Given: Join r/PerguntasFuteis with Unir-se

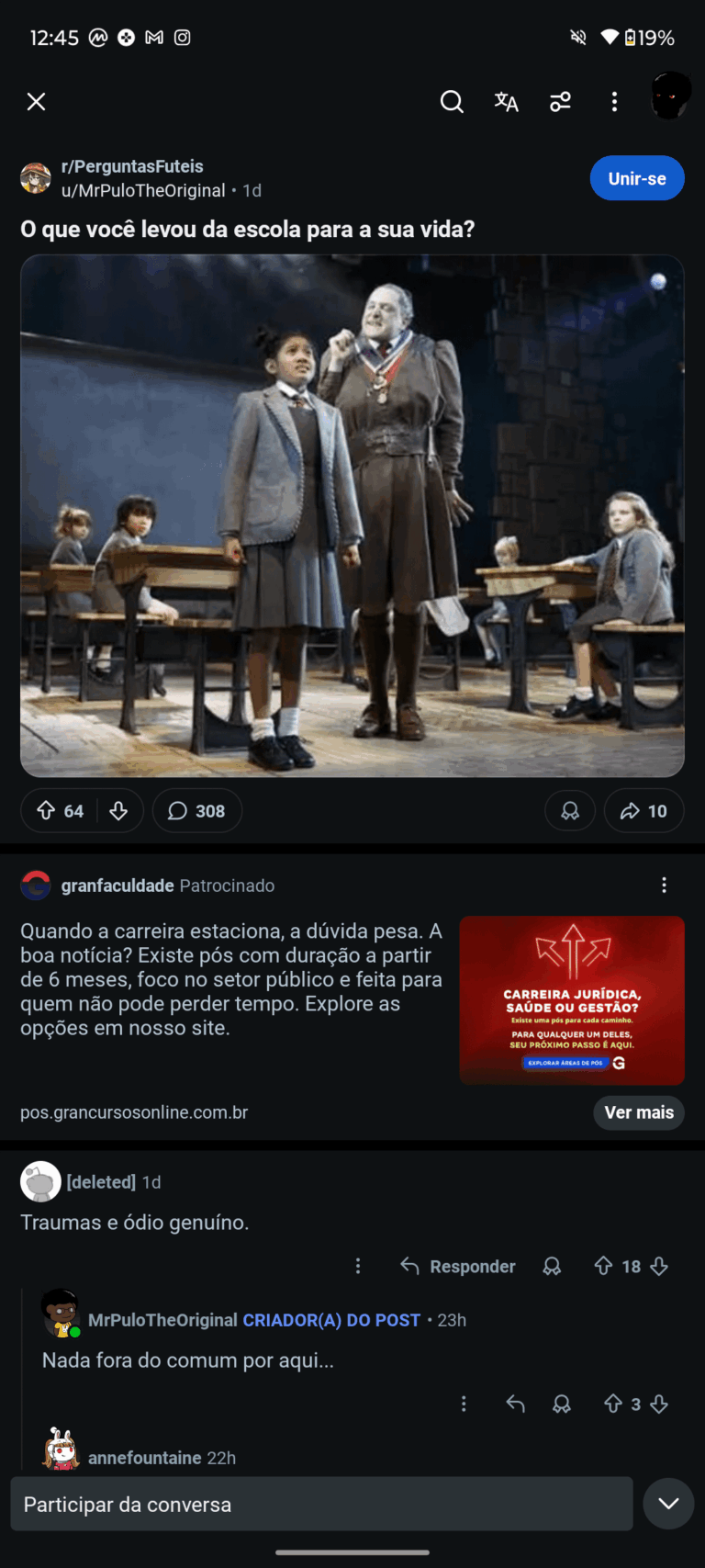Looking at the screenshot, I should 636,178.
